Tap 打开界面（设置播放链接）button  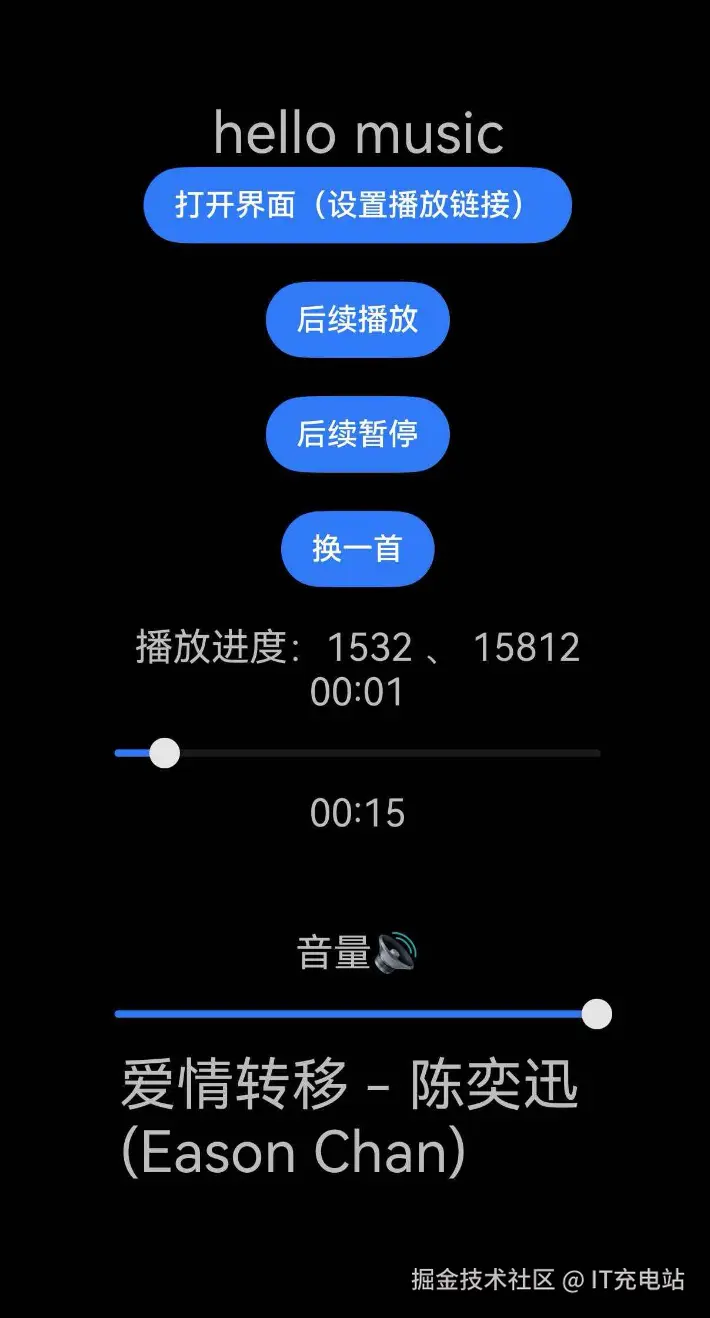click(357, 205)
